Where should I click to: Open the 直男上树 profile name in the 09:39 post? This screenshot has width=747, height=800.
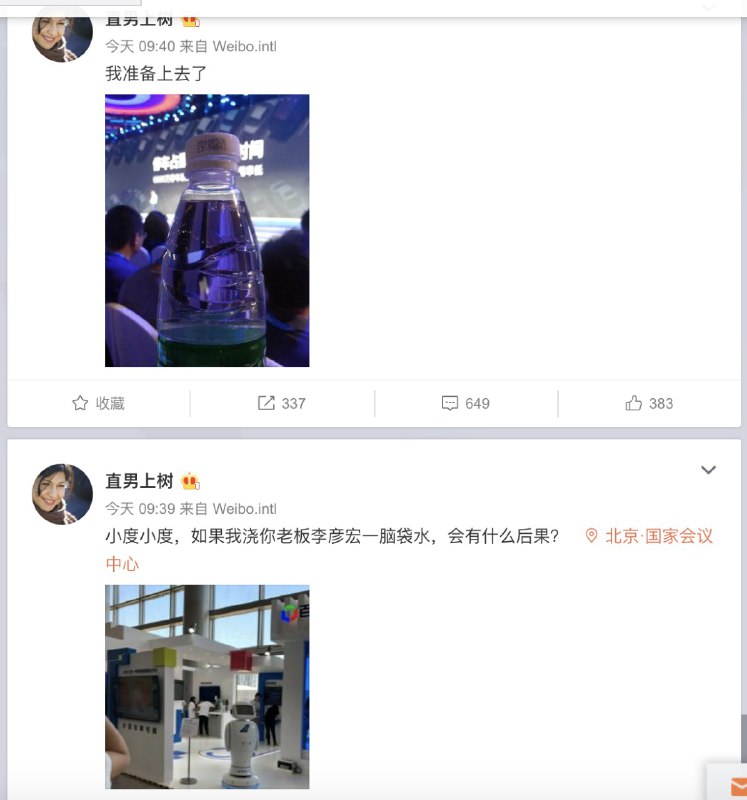(139, 481)
